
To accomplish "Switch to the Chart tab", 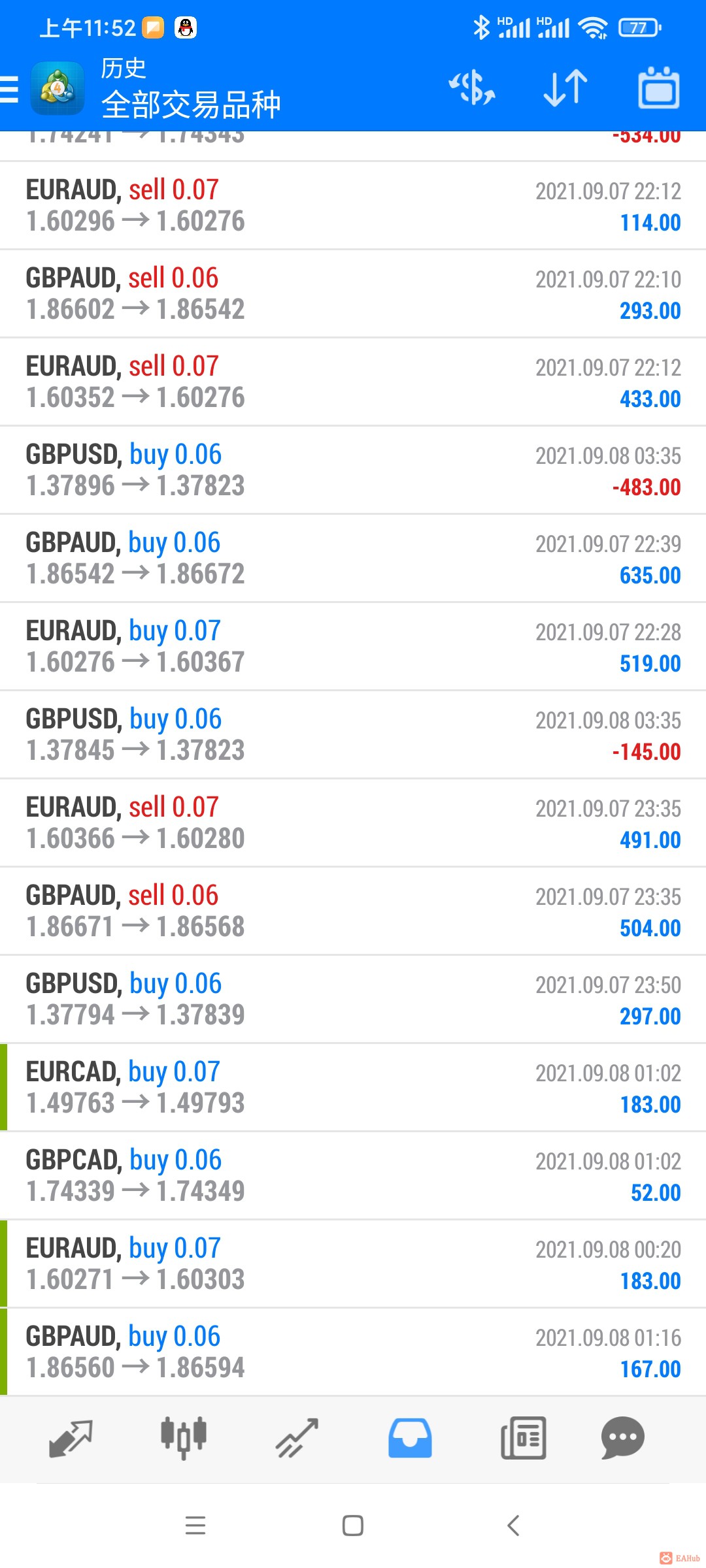I will [184, 1438].
